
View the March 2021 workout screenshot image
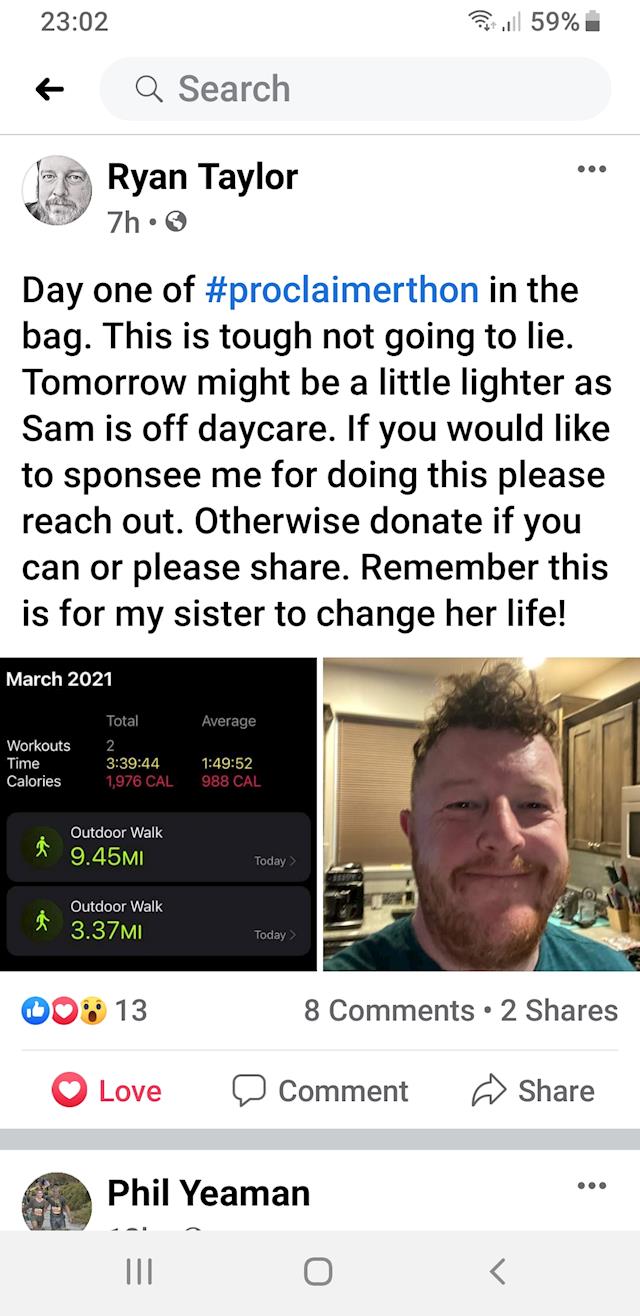pyautogui.click(x=158, y=812)
